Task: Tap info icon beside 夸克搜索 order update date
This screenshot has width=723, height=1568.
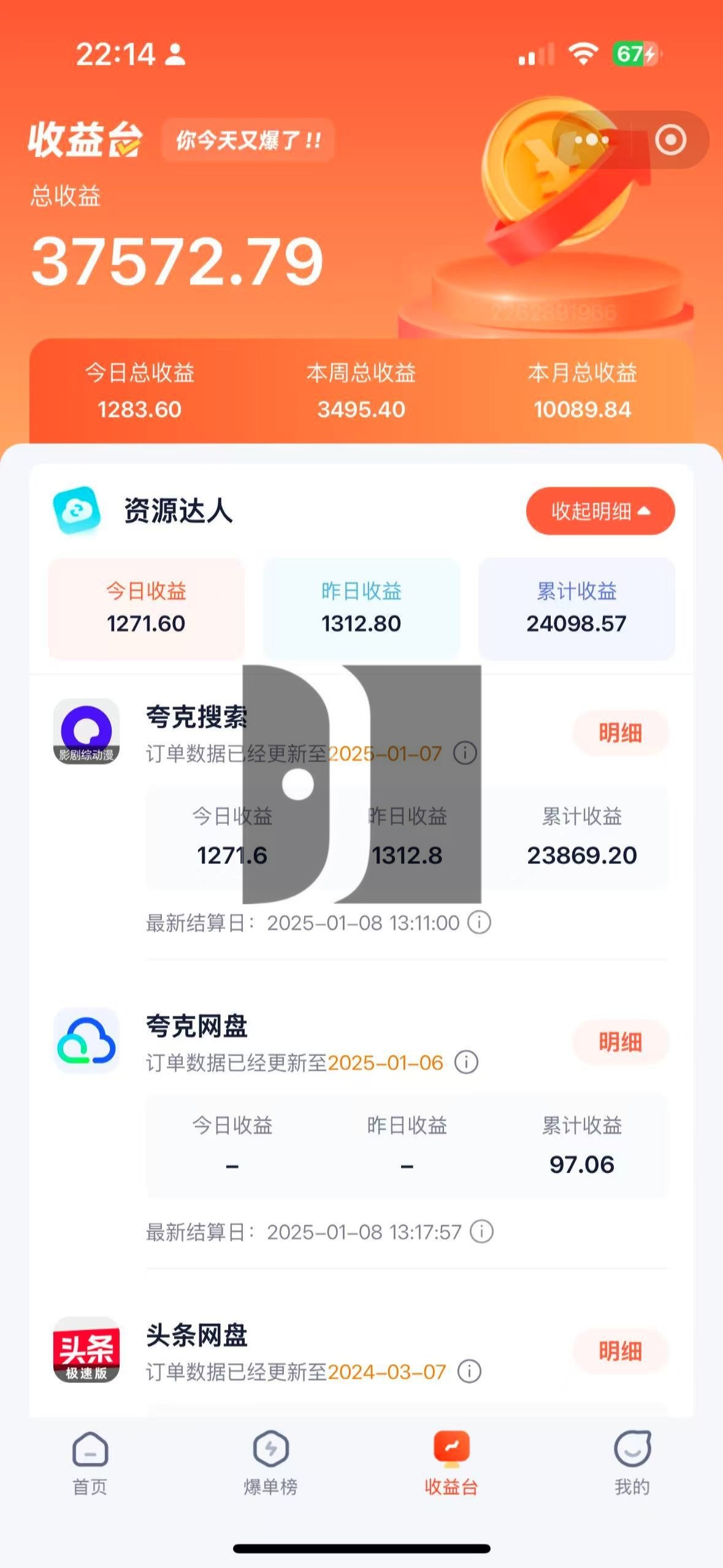Action: tap(465, 753)
